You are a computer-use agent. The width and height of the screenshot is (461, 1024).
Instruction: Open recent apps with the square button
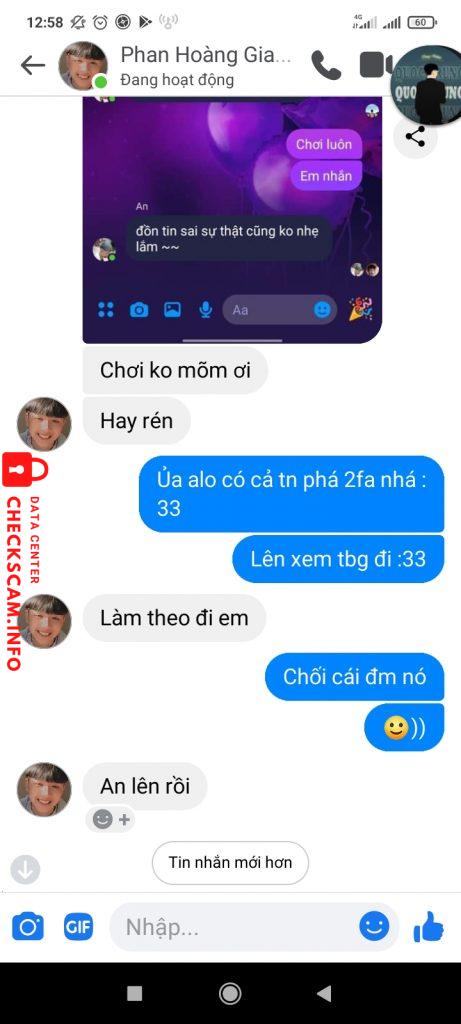click(x=135, y=993)
